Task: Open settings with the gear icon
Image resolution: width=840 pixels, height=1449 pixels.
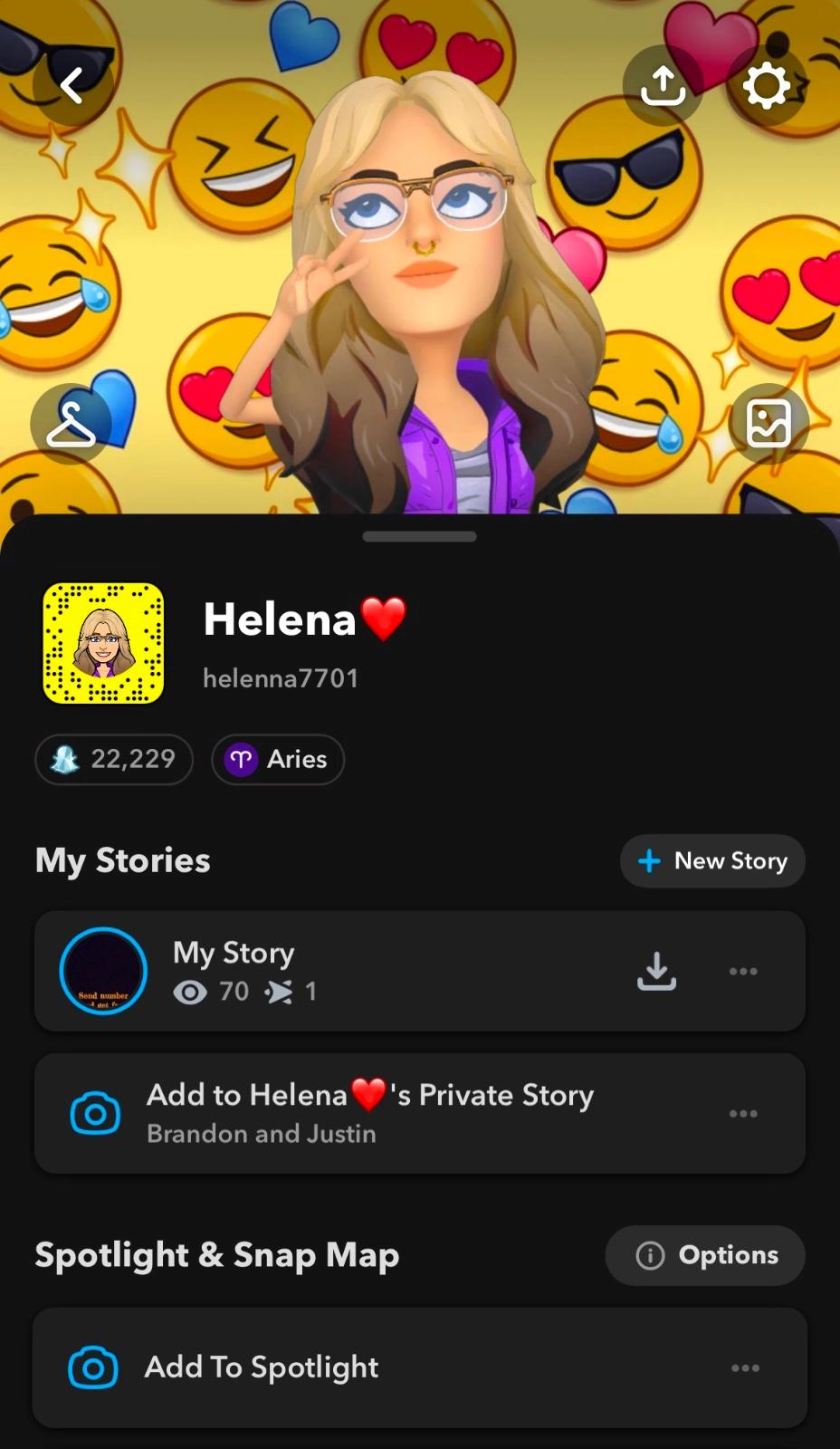Action: pyautogui.click(x=766, y=86)
